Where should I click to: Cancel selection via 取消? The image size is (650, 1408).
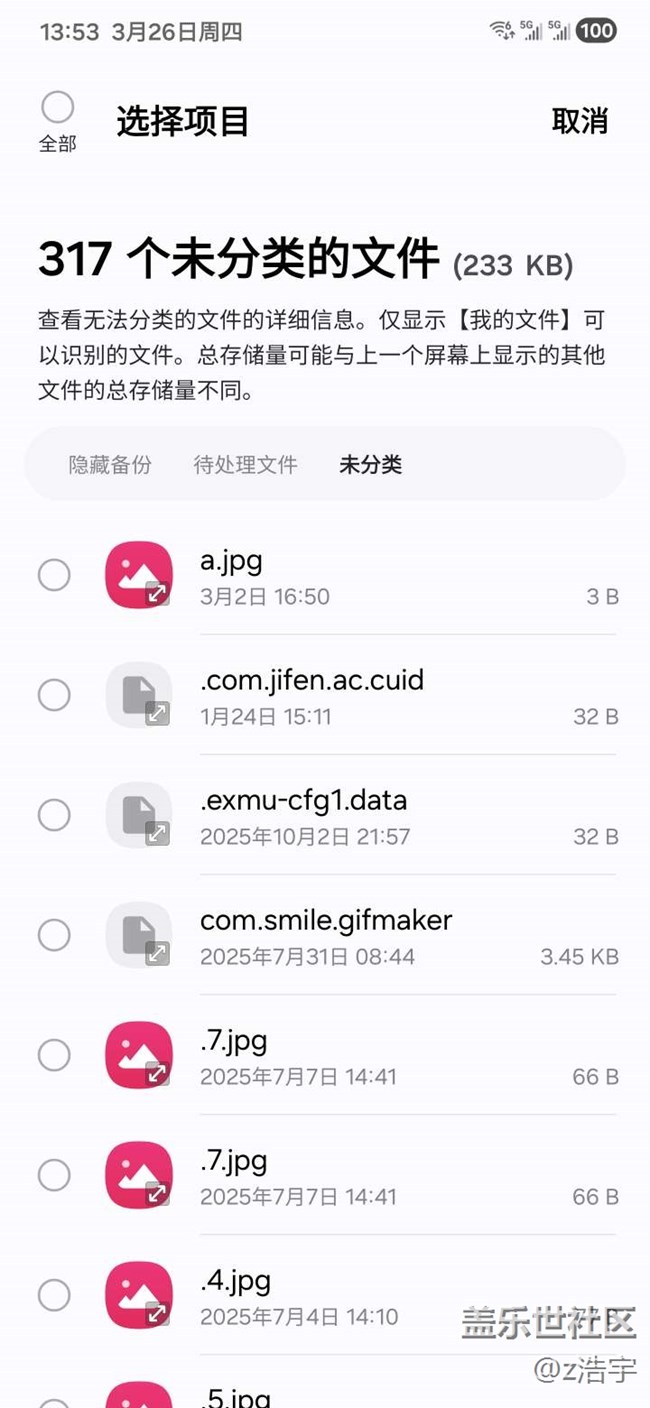pos(579,122)
